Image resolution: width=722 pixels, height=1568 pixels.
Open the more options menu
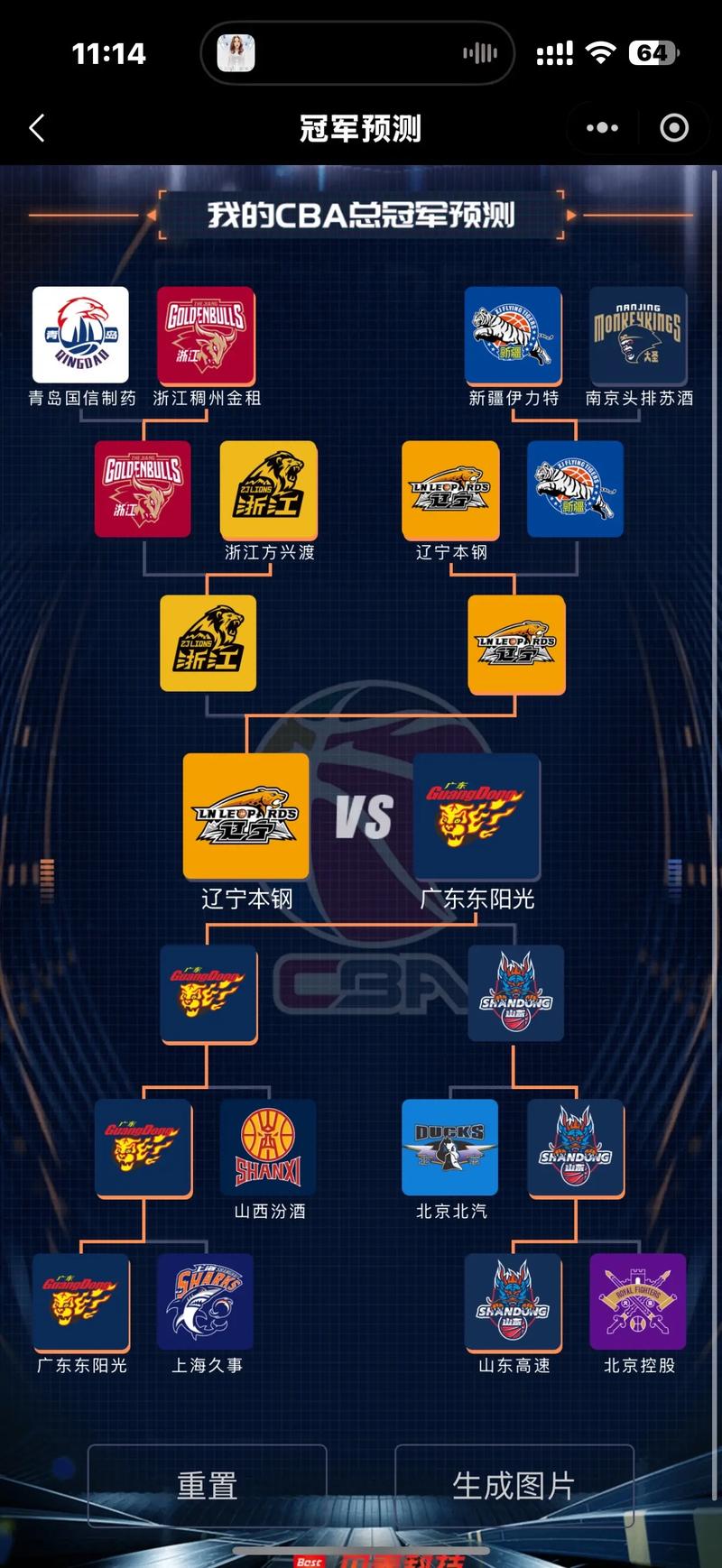[601, 128]
